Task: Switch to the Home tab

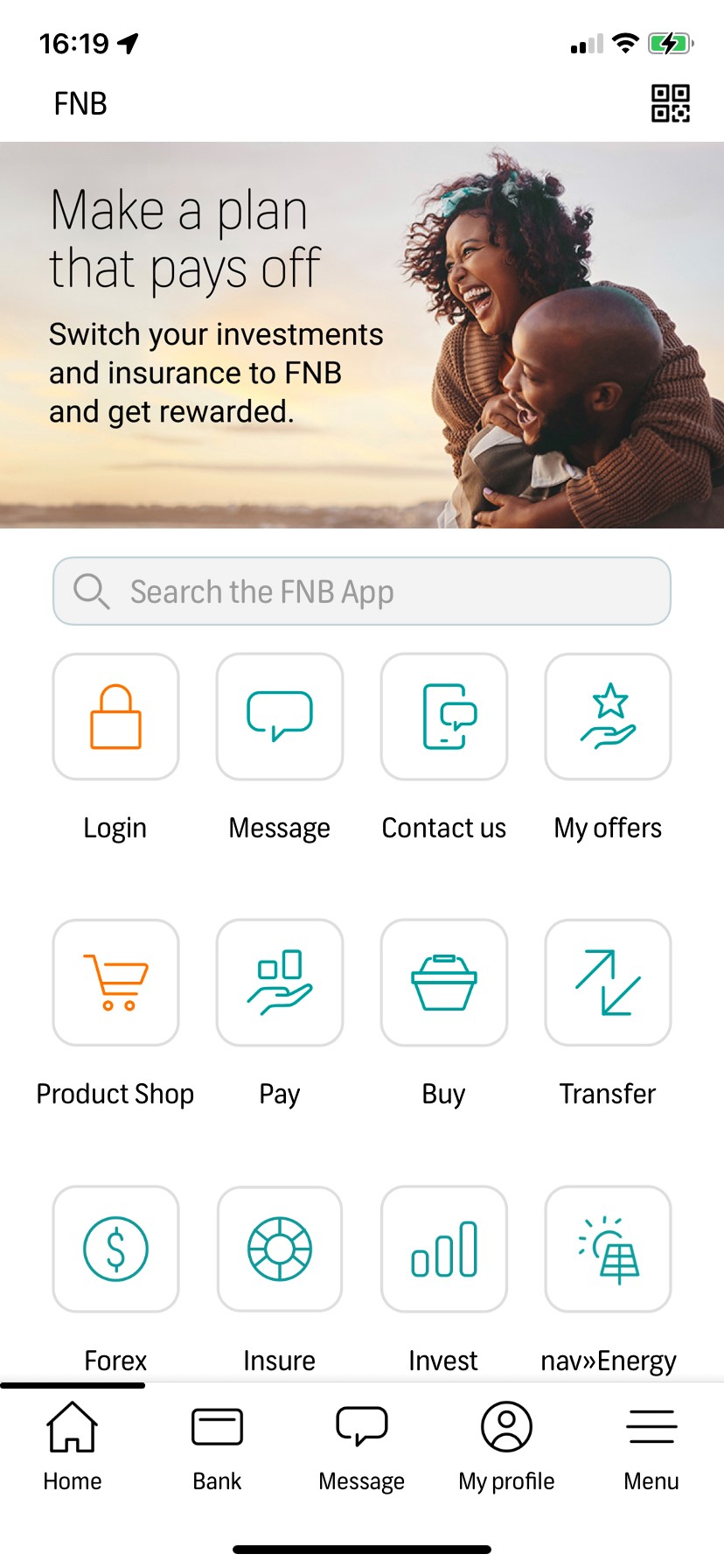Action: coord(73,1445)
